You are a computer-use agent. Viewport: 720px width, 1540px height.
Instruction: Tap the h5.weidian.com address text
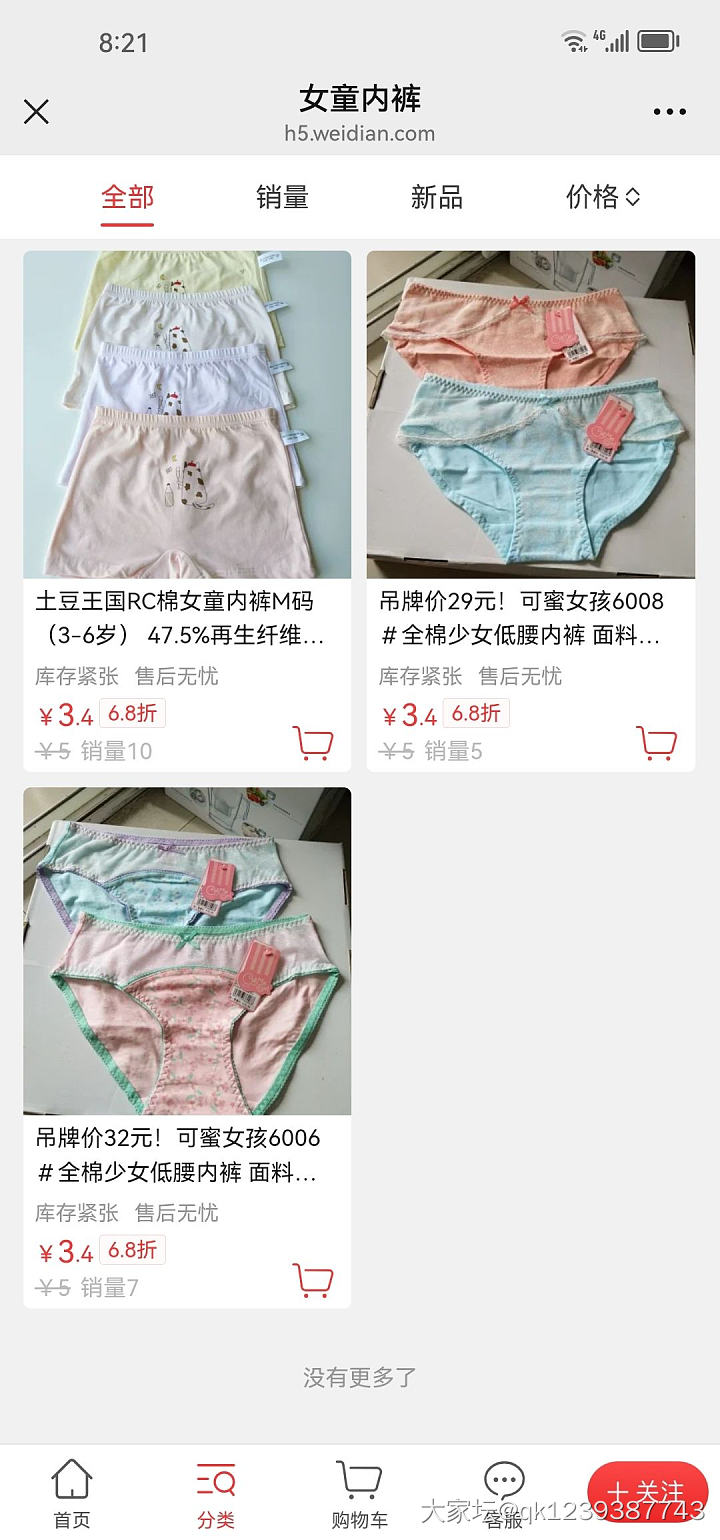(360, 133)
